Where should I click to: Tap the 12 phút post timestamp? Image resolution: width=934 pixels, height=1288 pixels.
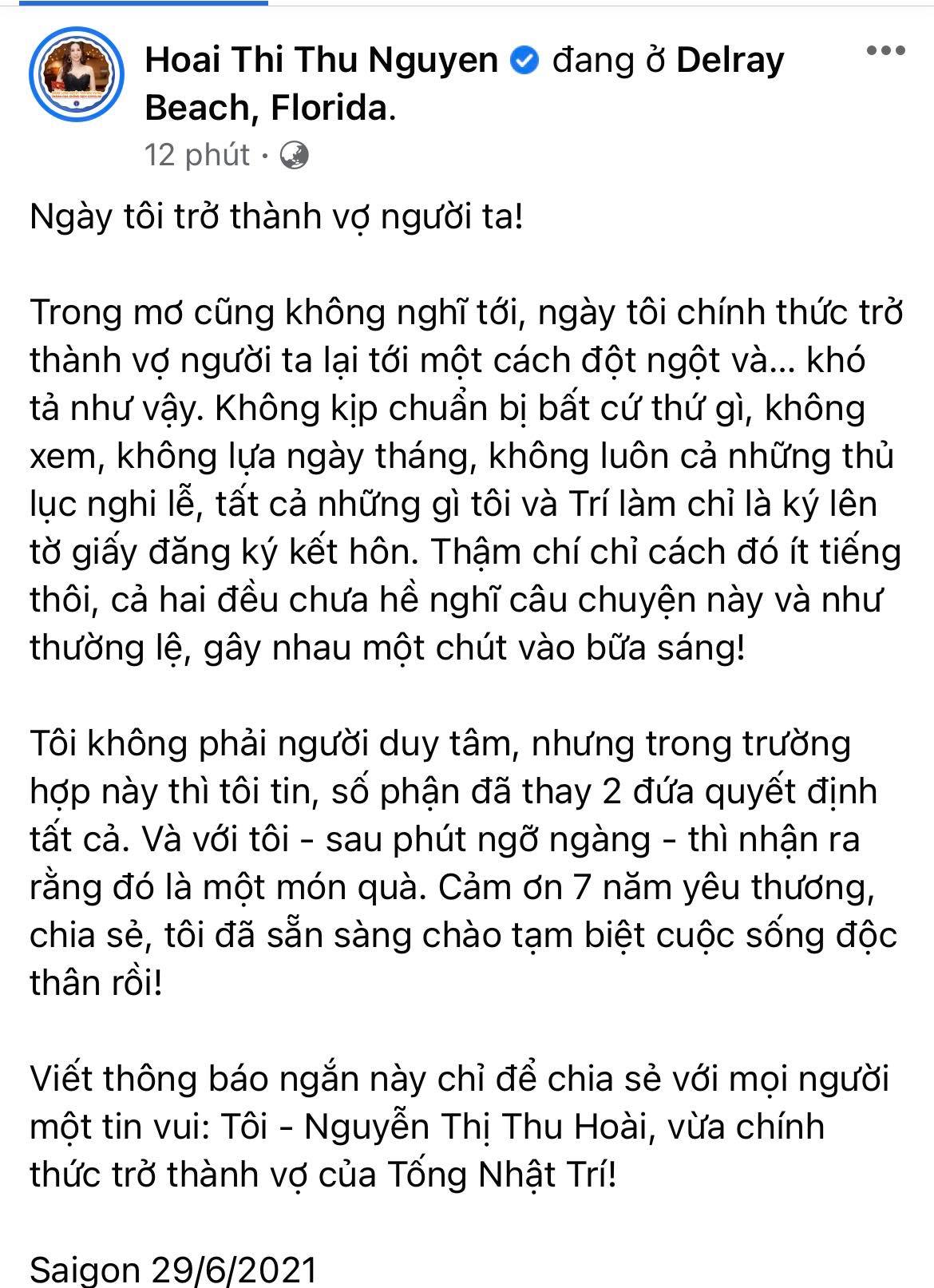click(196, 154)
